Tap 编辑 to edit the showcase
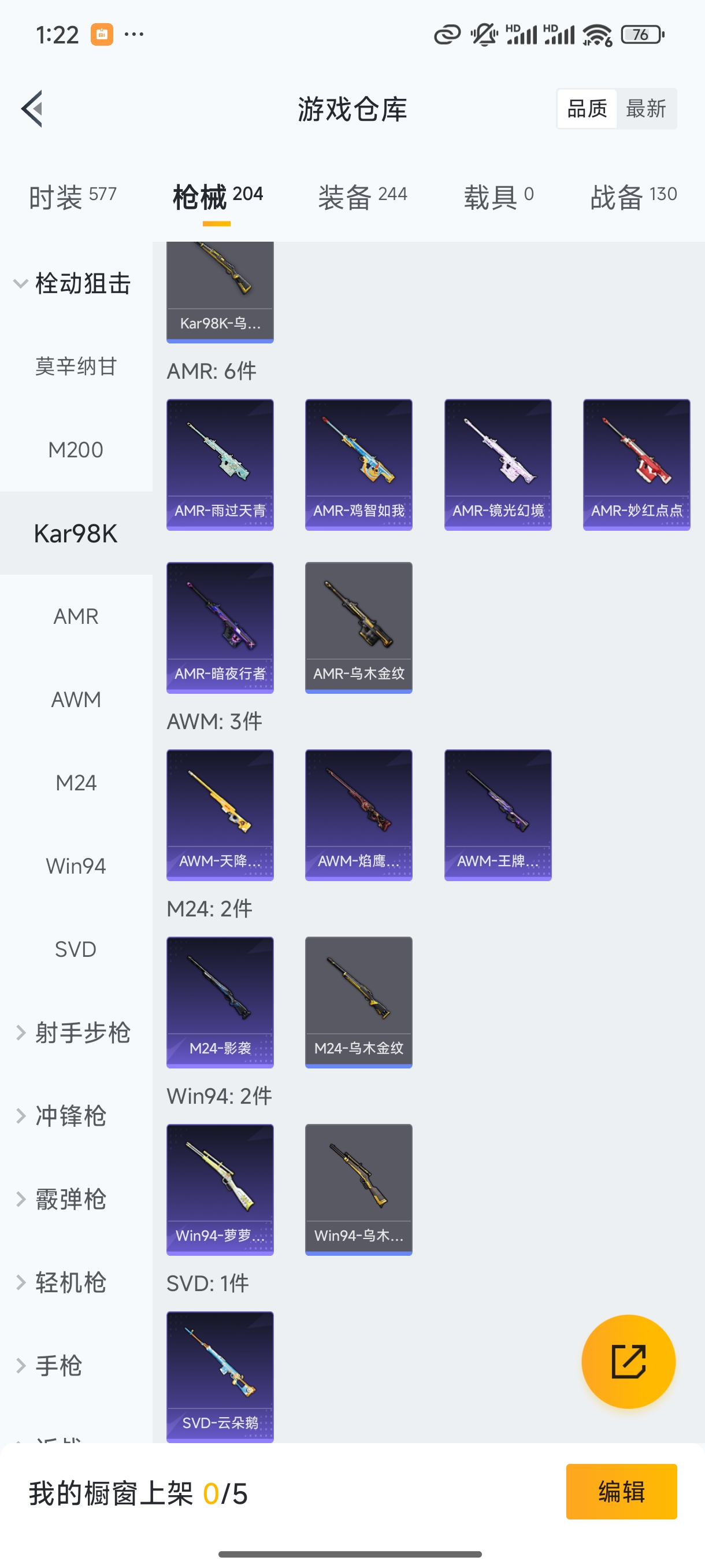The height and width of the screenshot is (1568, 705). [x=621, y=1492]
